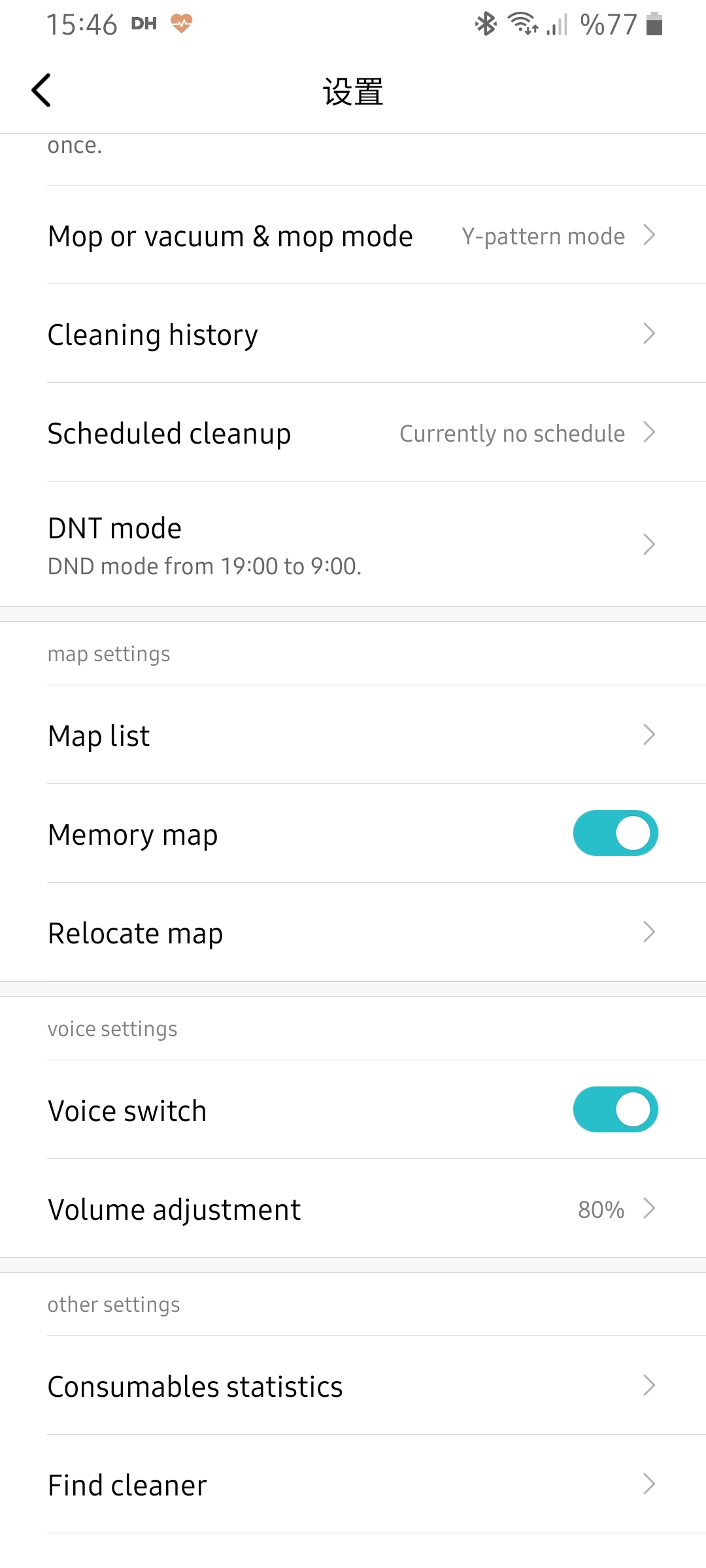This screenshot has width=706, height=1568.
Task: Open Consumables statistics
Action: (353, 1386)
